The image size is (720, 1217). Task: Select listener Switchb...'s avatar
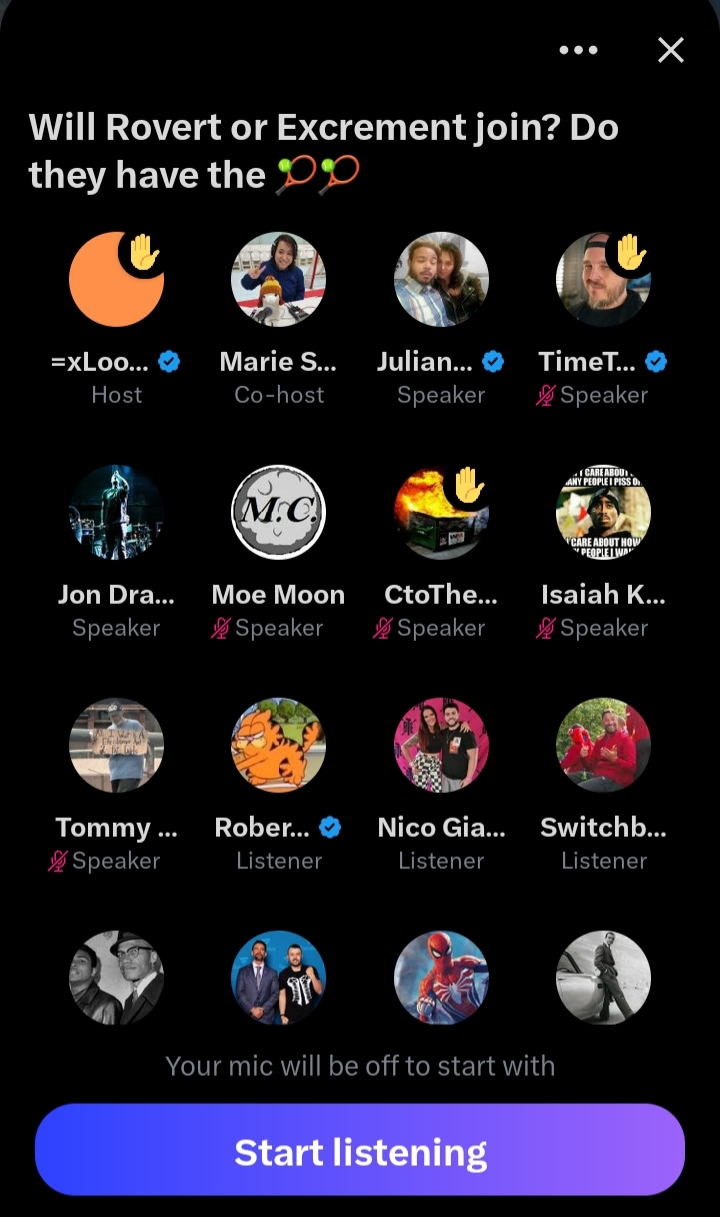click(603, 746)
